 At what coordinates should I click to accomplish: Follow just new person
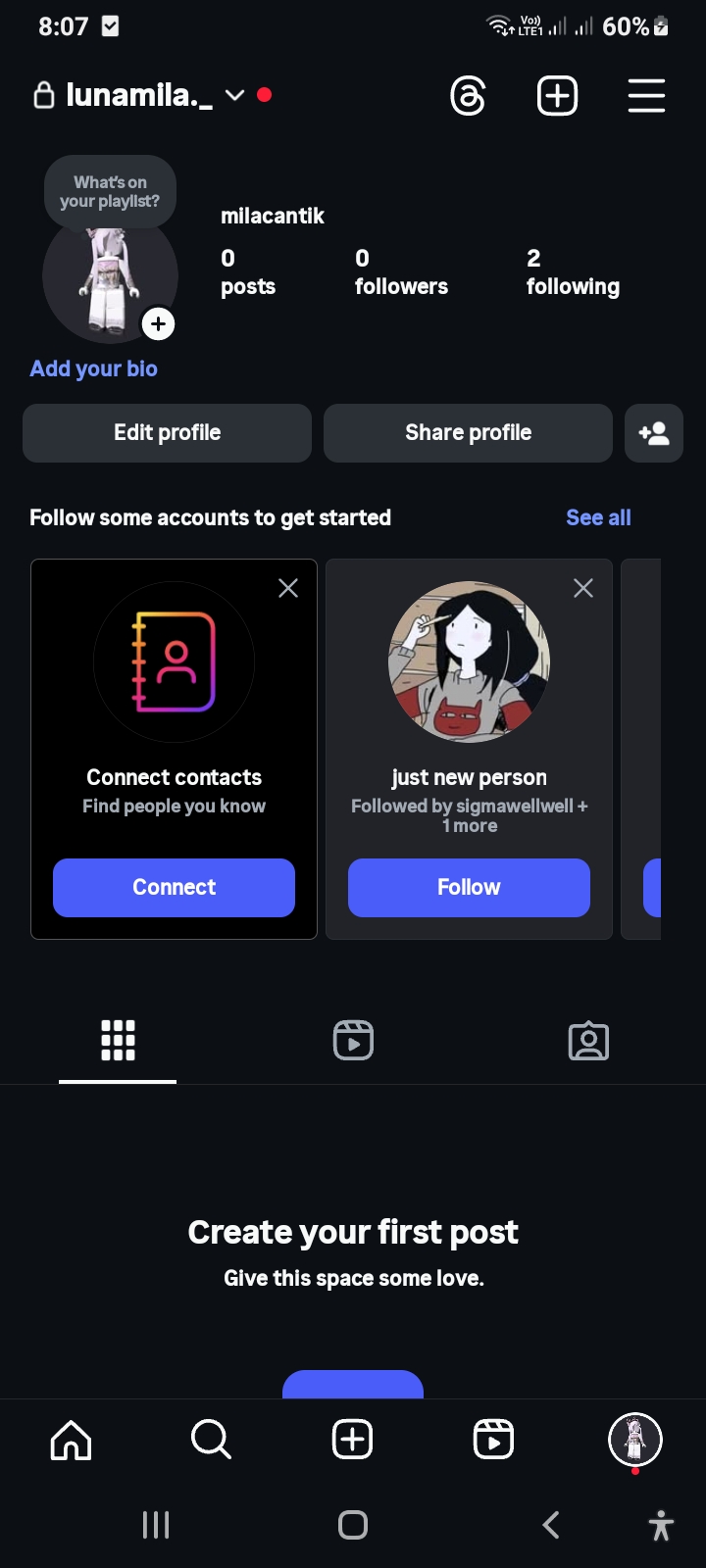(469, 888)
